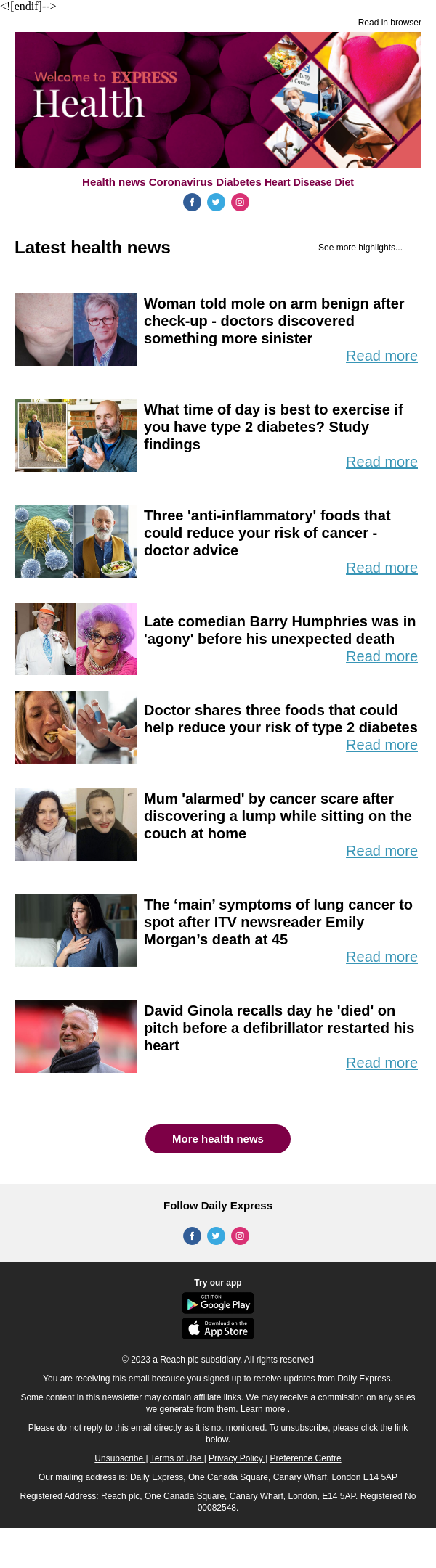Open the Preference Centre link

(x=305, y=1458)
